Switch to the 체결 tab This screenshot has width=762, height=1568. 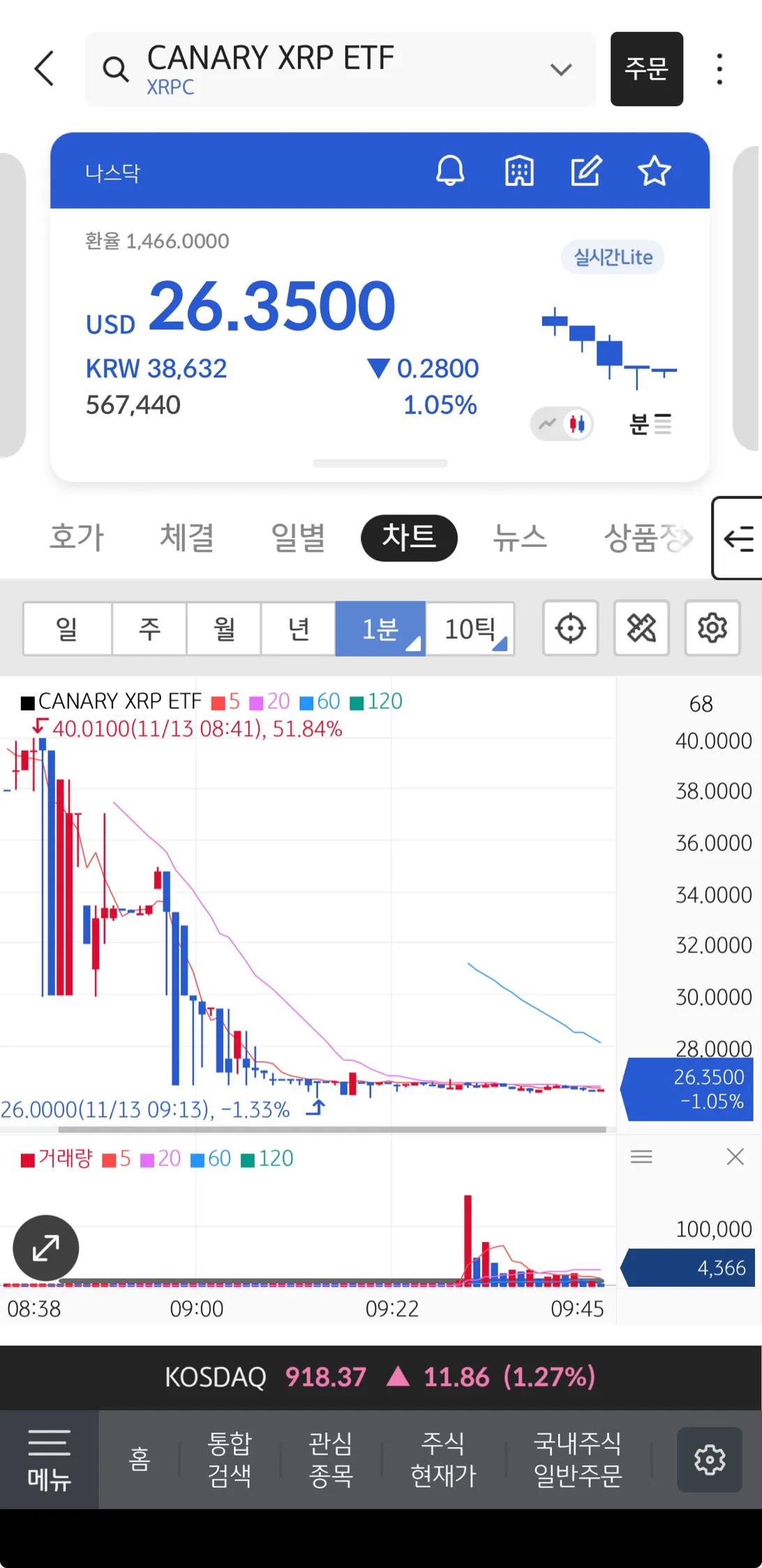pos(186,538)
